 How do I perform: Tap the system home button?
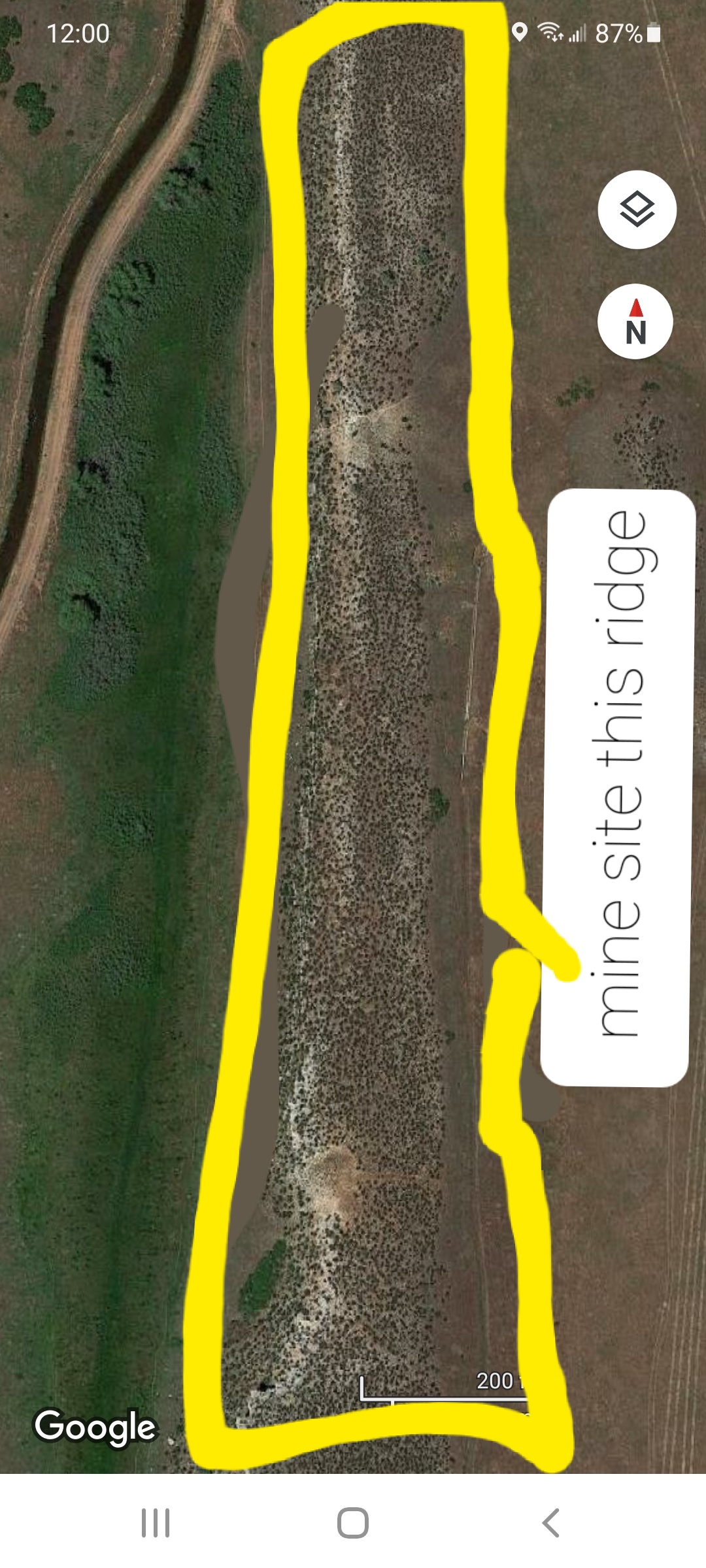click(353, 1523)
